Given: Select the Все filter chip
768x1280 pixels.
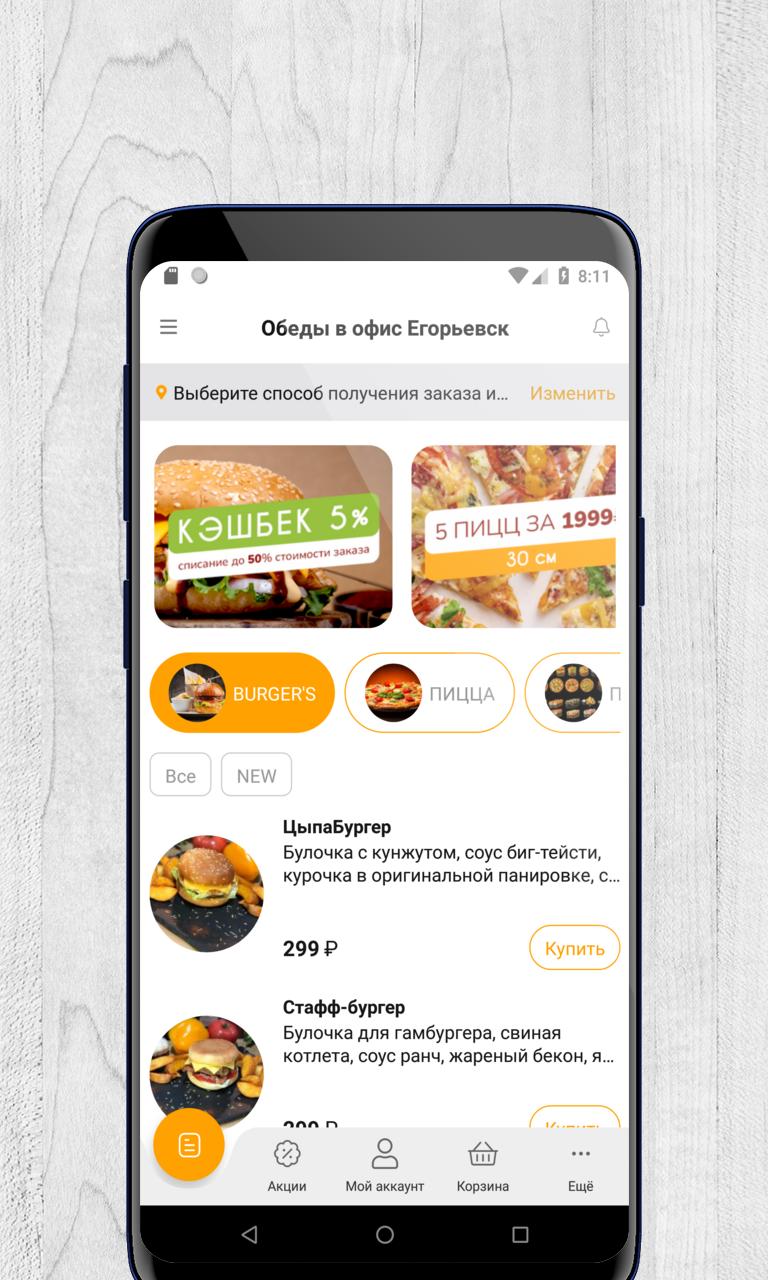Looking at the screenshot, I should 180,775.
